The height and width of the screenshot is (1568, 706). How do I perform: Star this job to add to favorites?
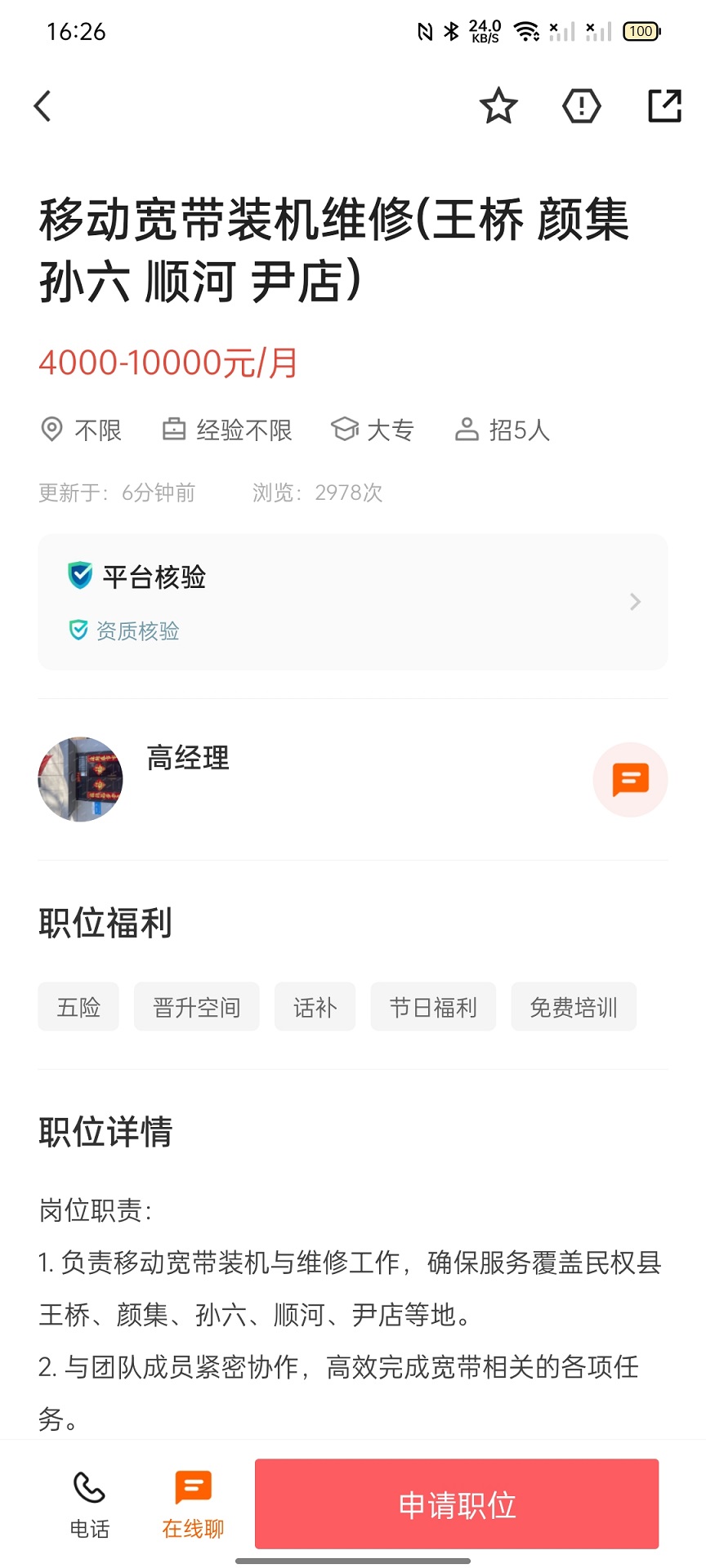click(498, 105)
